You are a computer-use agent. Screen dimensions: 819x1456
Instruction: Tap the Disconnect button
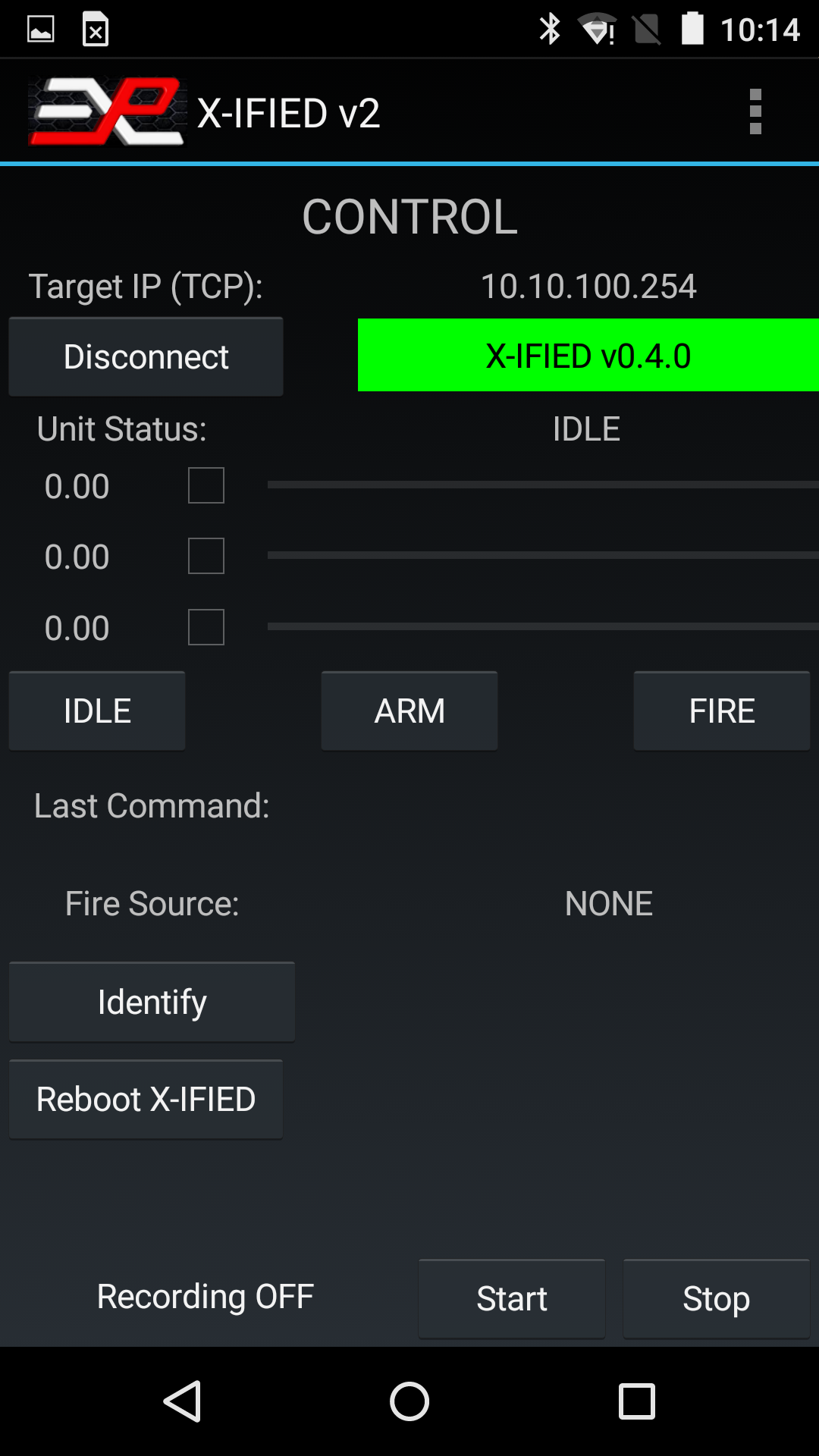pos(146,356)
